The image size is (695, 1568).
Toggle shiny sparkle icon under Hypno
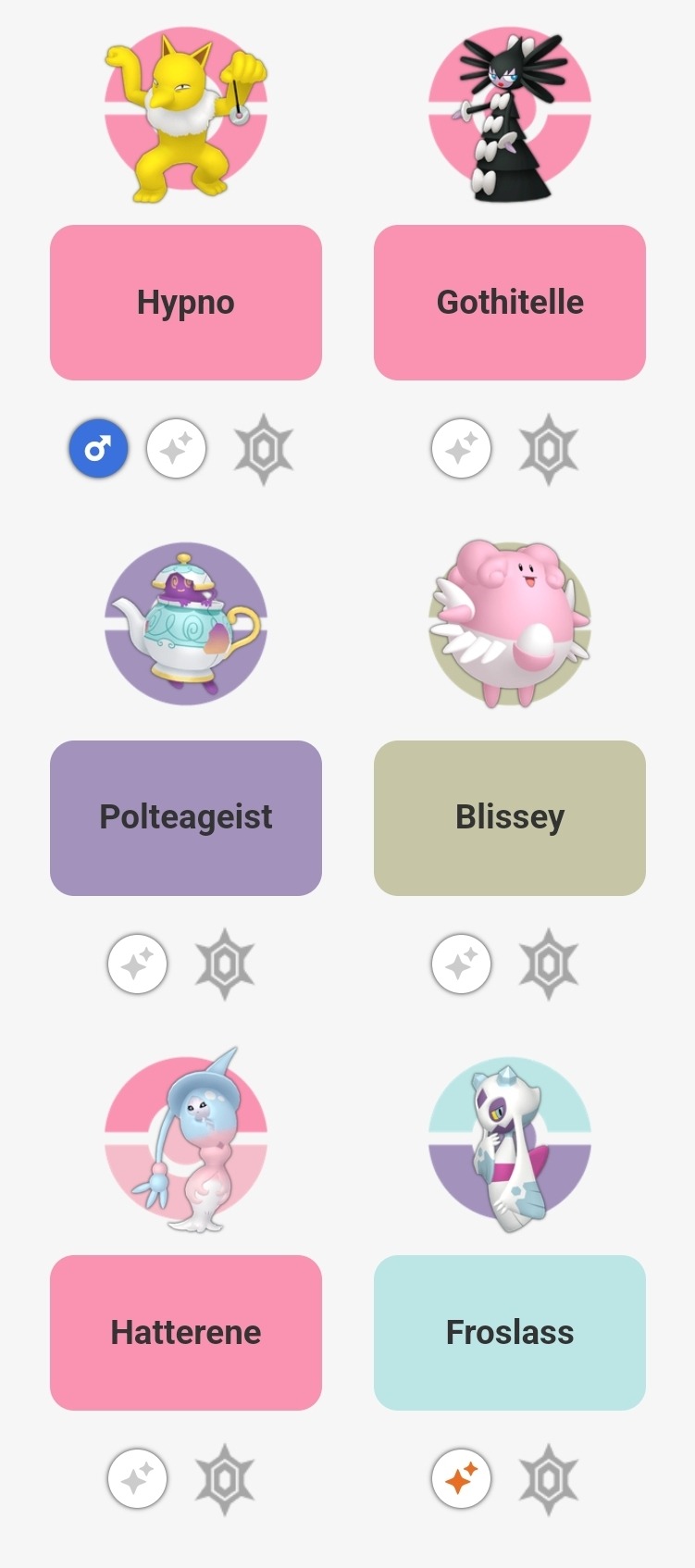pyautogui.click(x=177, y=449)
